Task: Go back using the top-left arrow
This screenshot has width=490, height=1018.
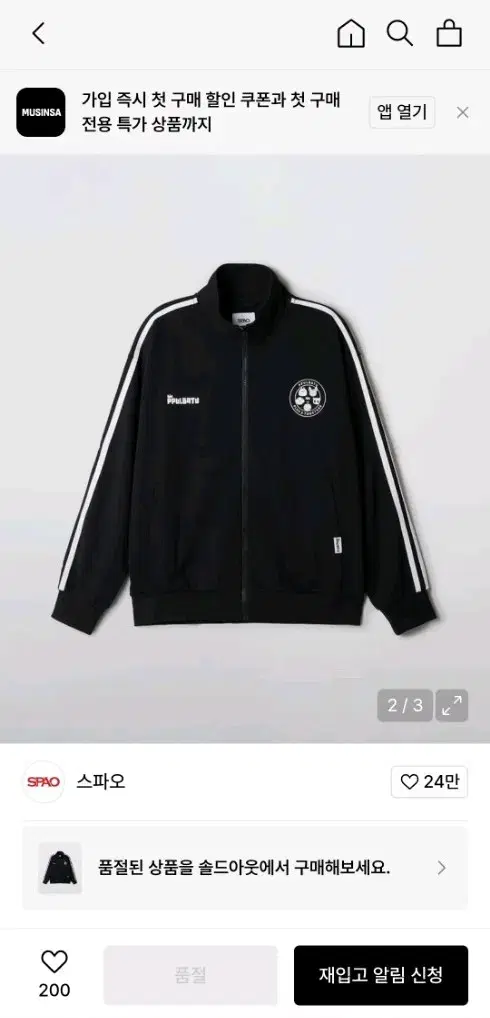Action: [x=39, y=33]
